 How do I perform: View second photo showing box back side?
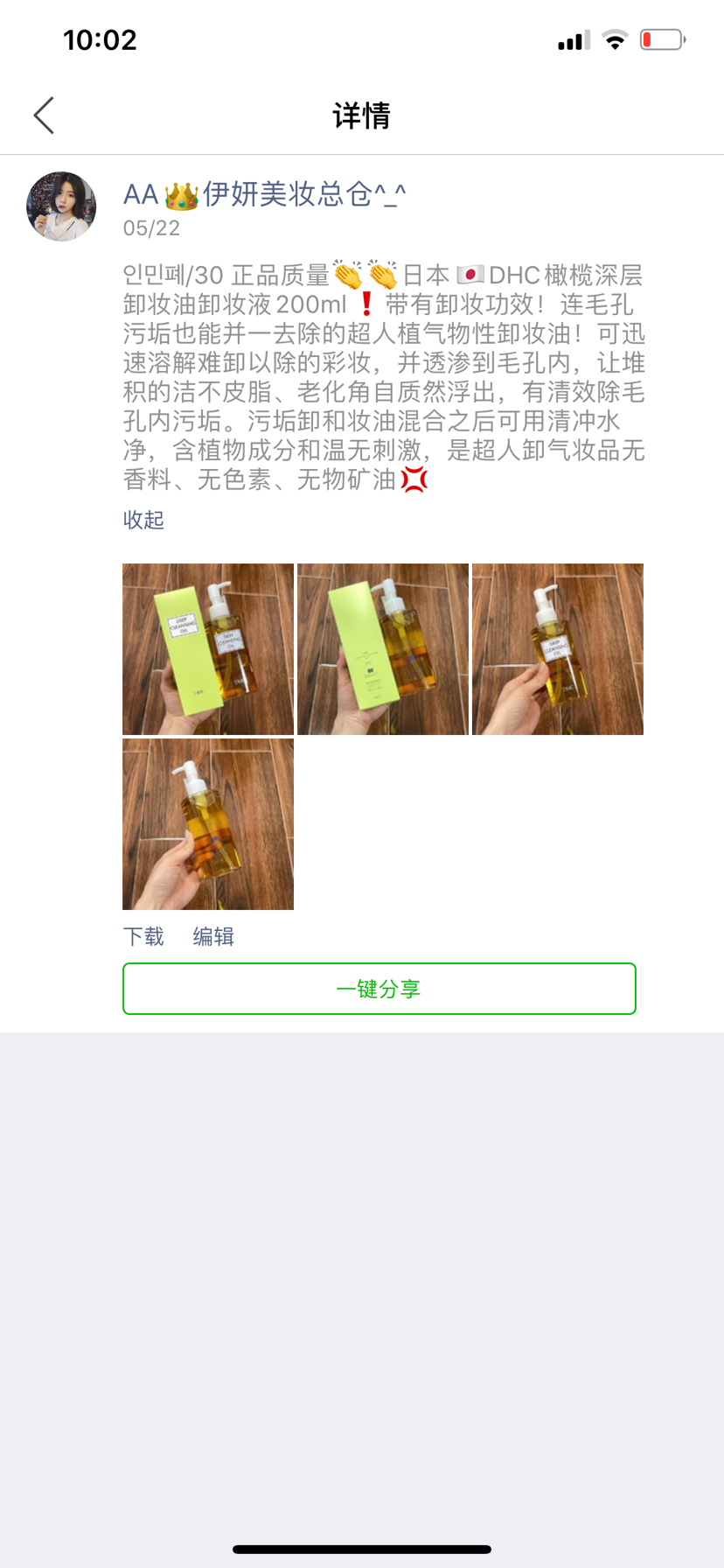point(383,649)
